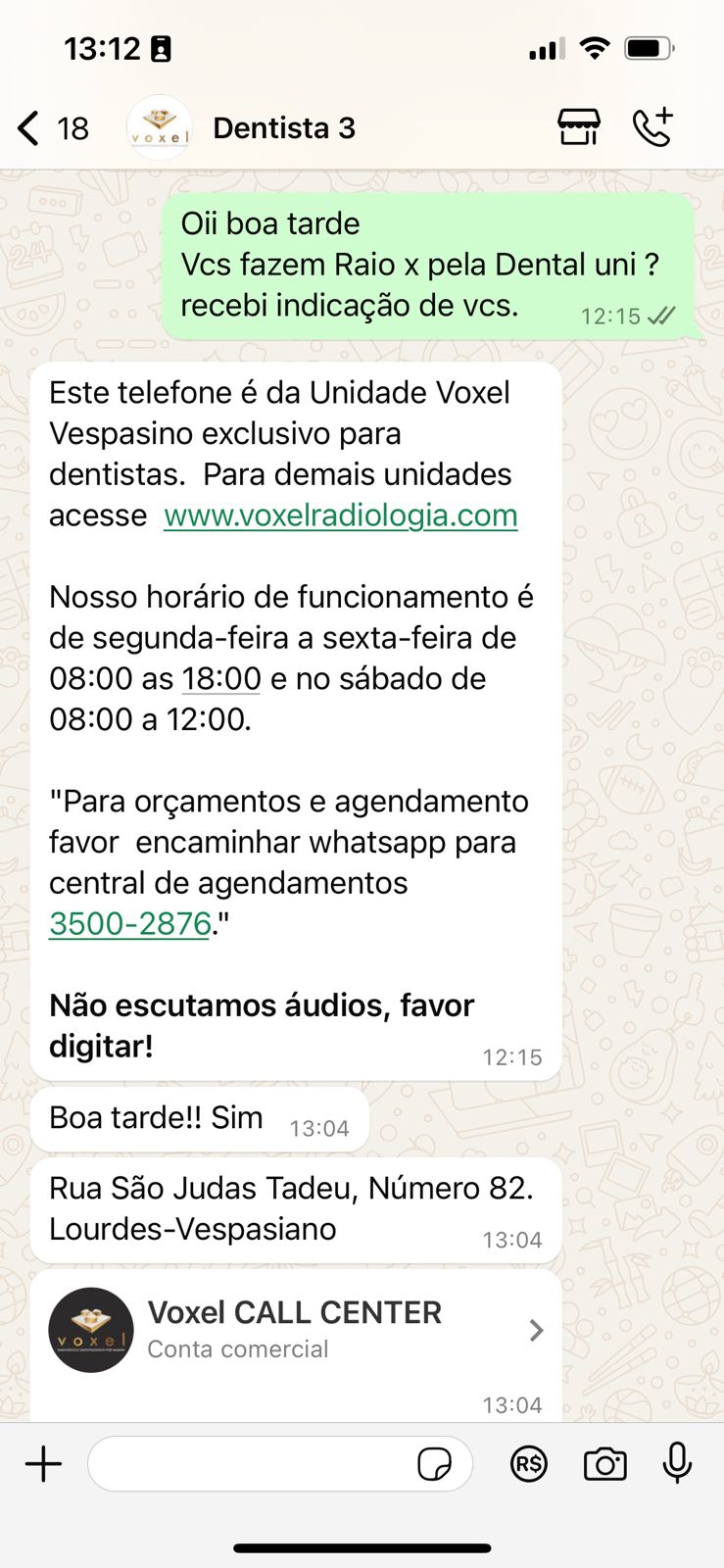Start a call with Dentista 3
Viewport: 724px width, 1568px height.
coord(652,127)
